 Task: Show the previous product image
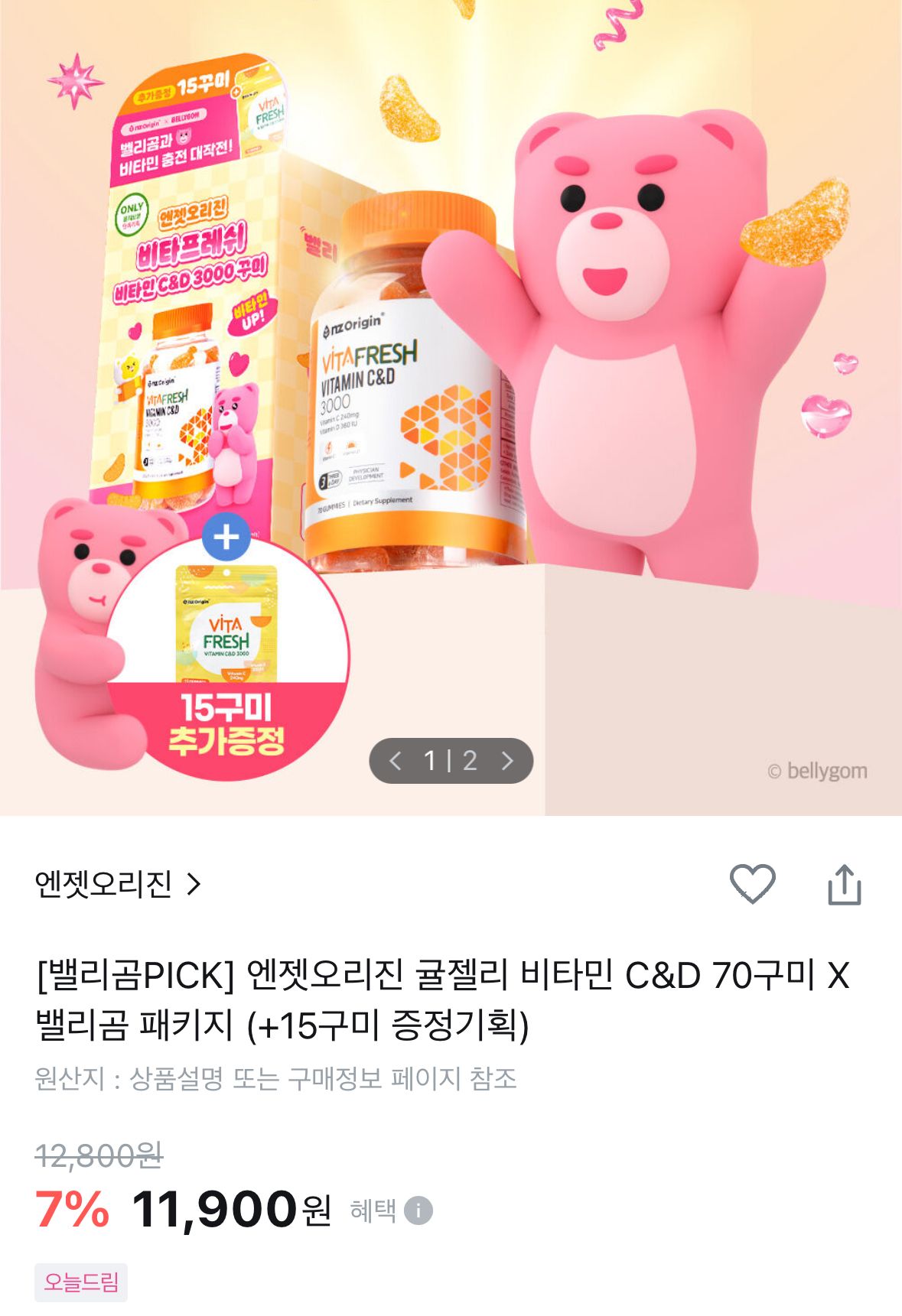[396, 761]
